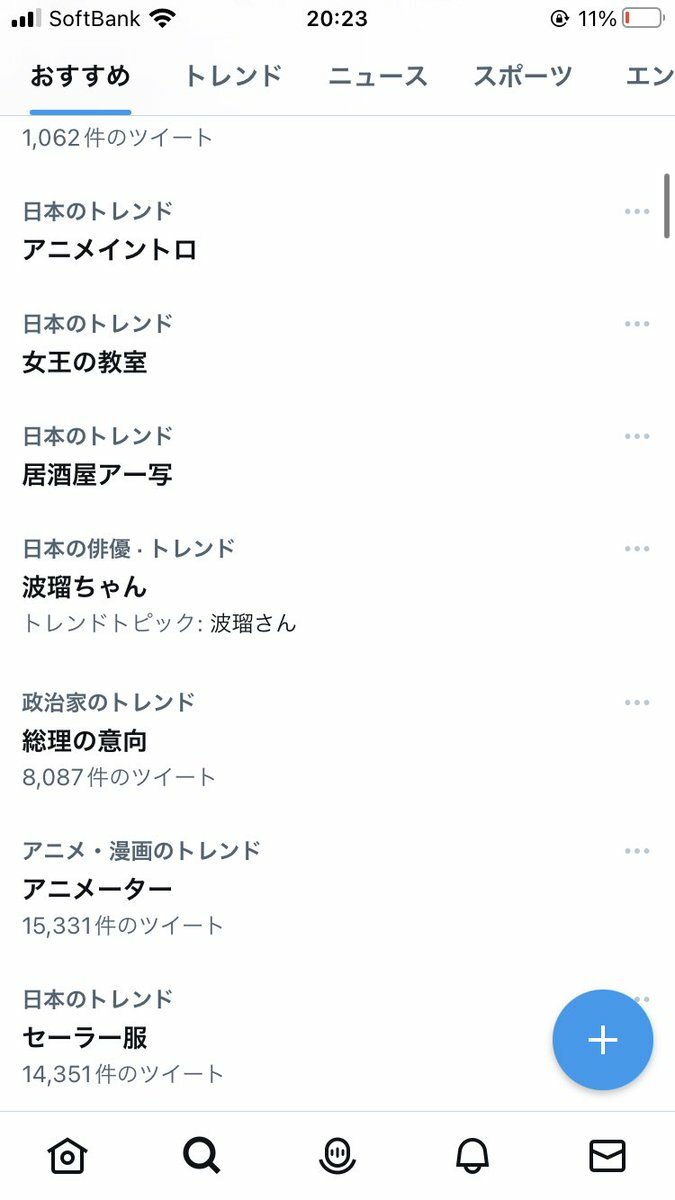Viewport: 675px width, 1200px height.
Task: Compose a new tweet
Action: point(603,1040)
